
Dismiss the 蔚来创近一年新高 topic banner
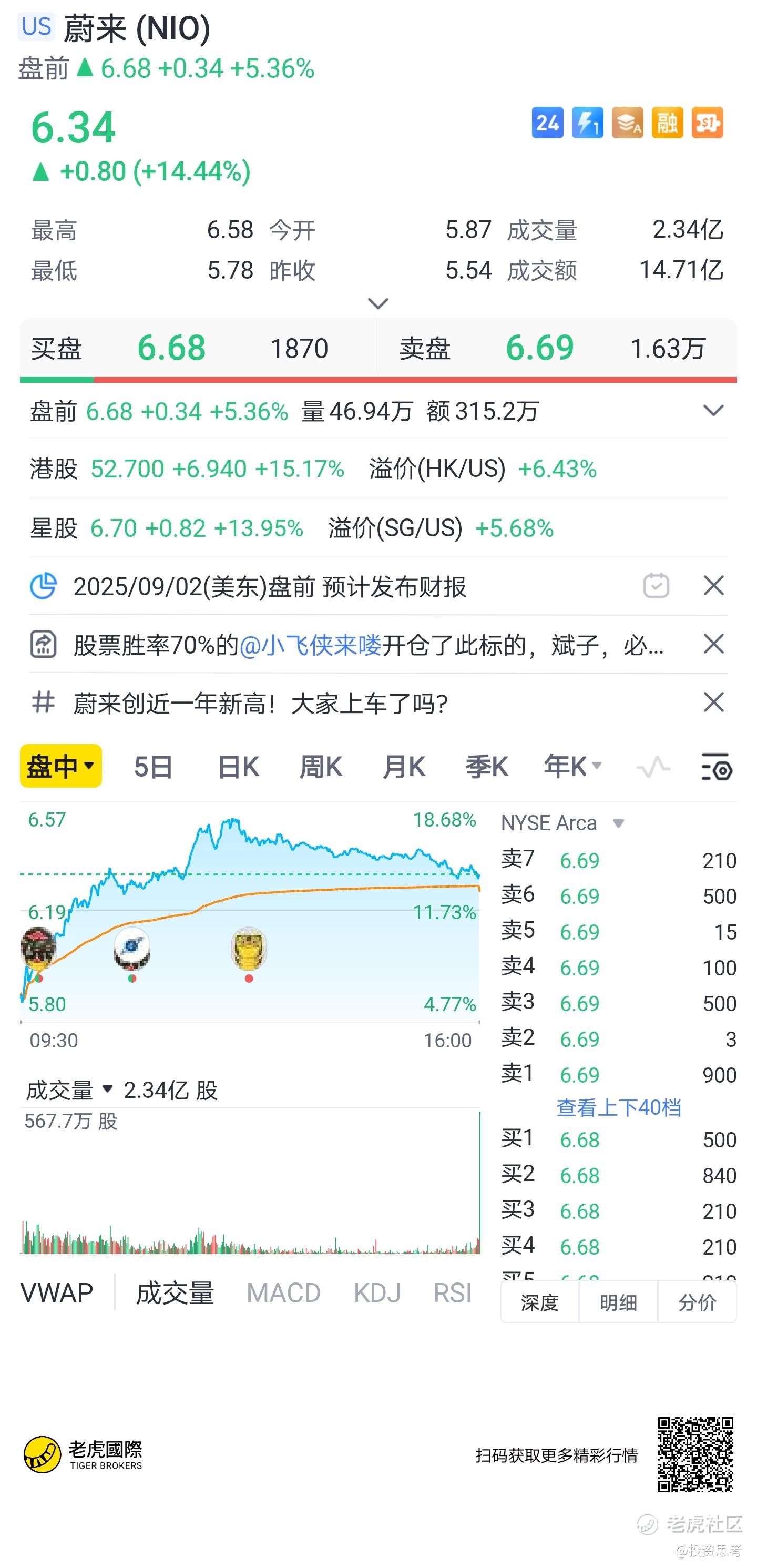713,702
